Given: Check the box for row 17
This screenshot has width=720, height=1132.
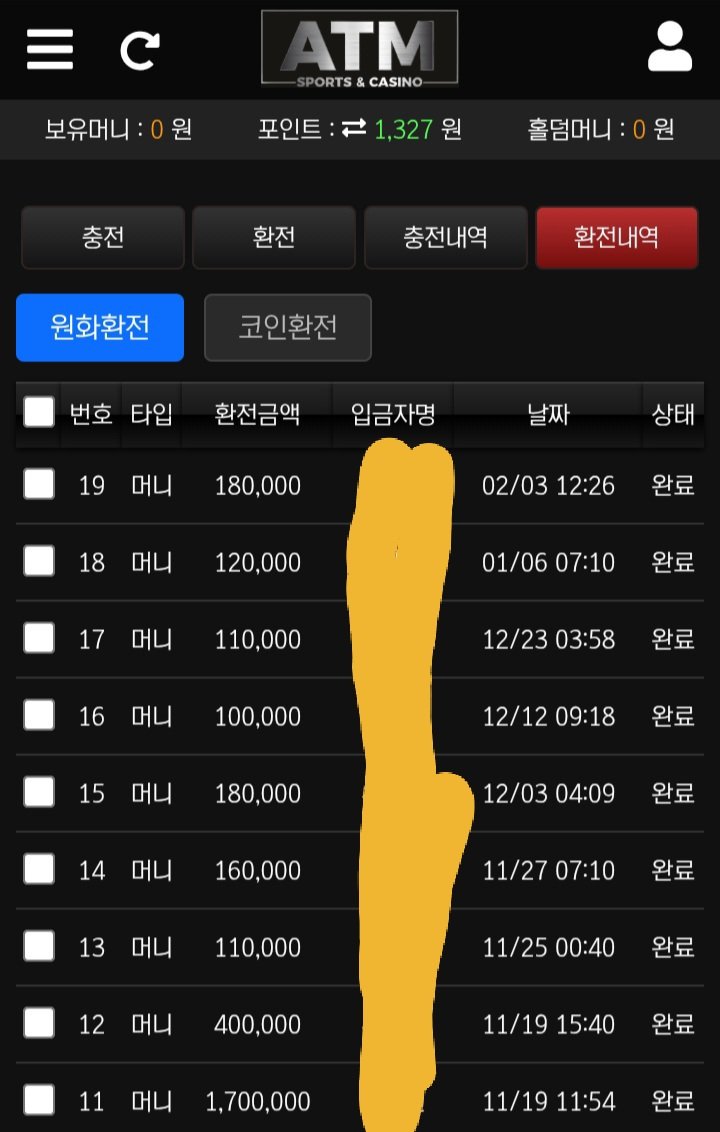Looking at the screenshot, I should pos(39,638).
